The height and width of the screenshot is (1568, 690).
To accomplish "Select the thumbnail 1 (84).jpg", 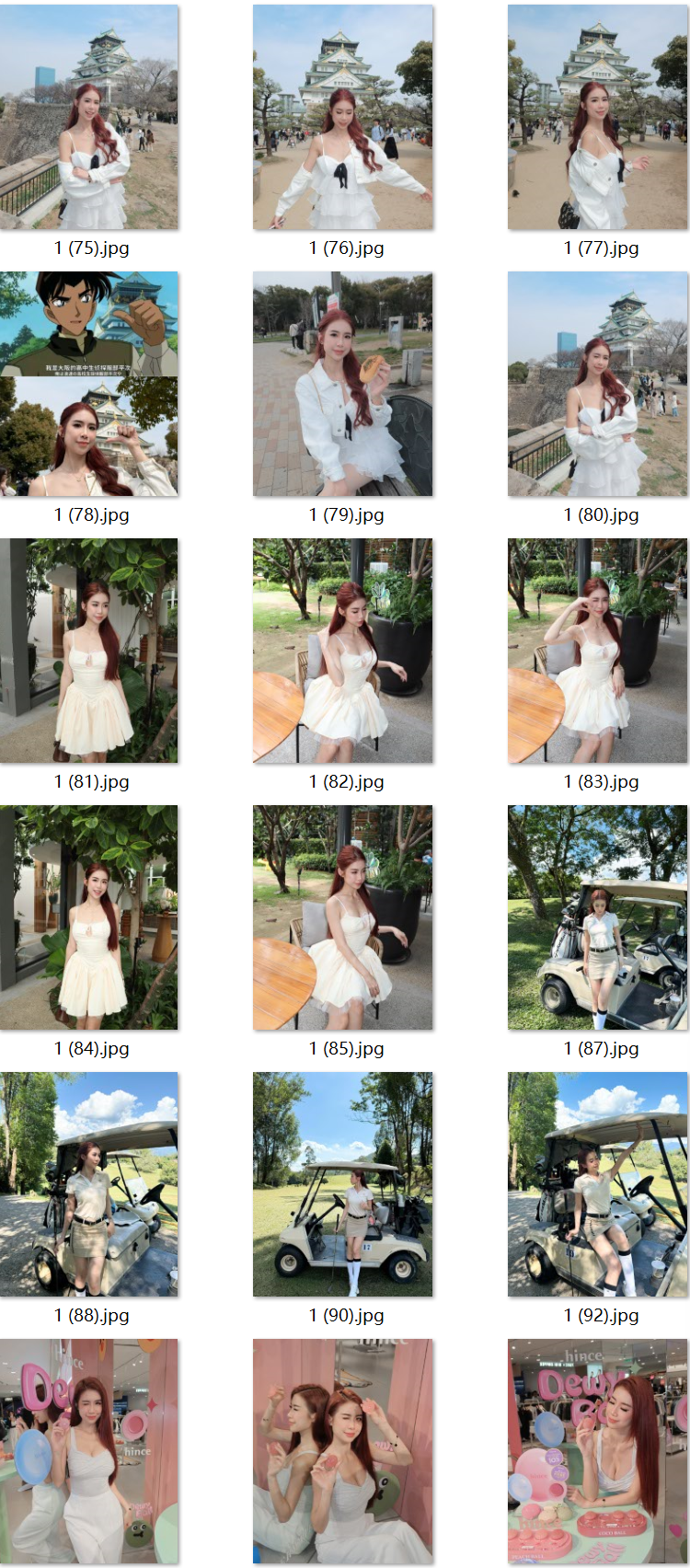I will (x=89, y=917).
